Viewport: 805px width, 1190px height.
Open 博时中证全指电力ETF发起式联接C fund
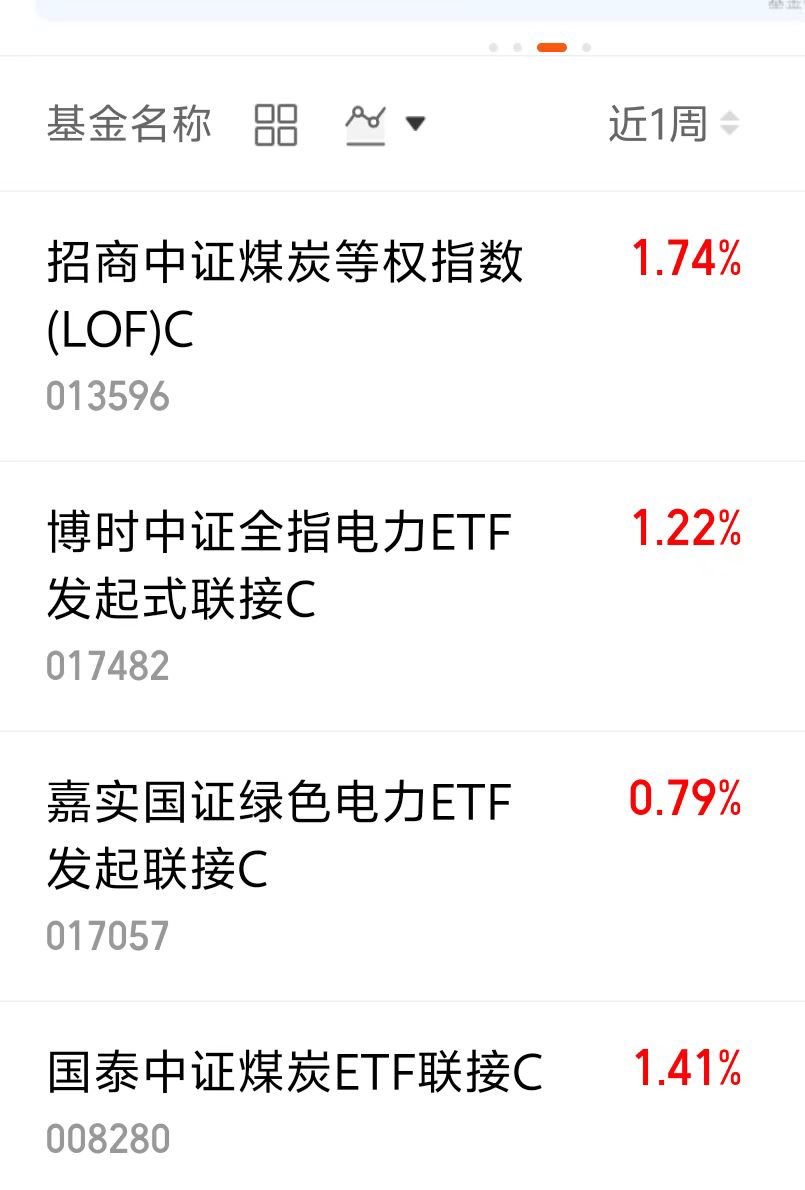[402, 597]
